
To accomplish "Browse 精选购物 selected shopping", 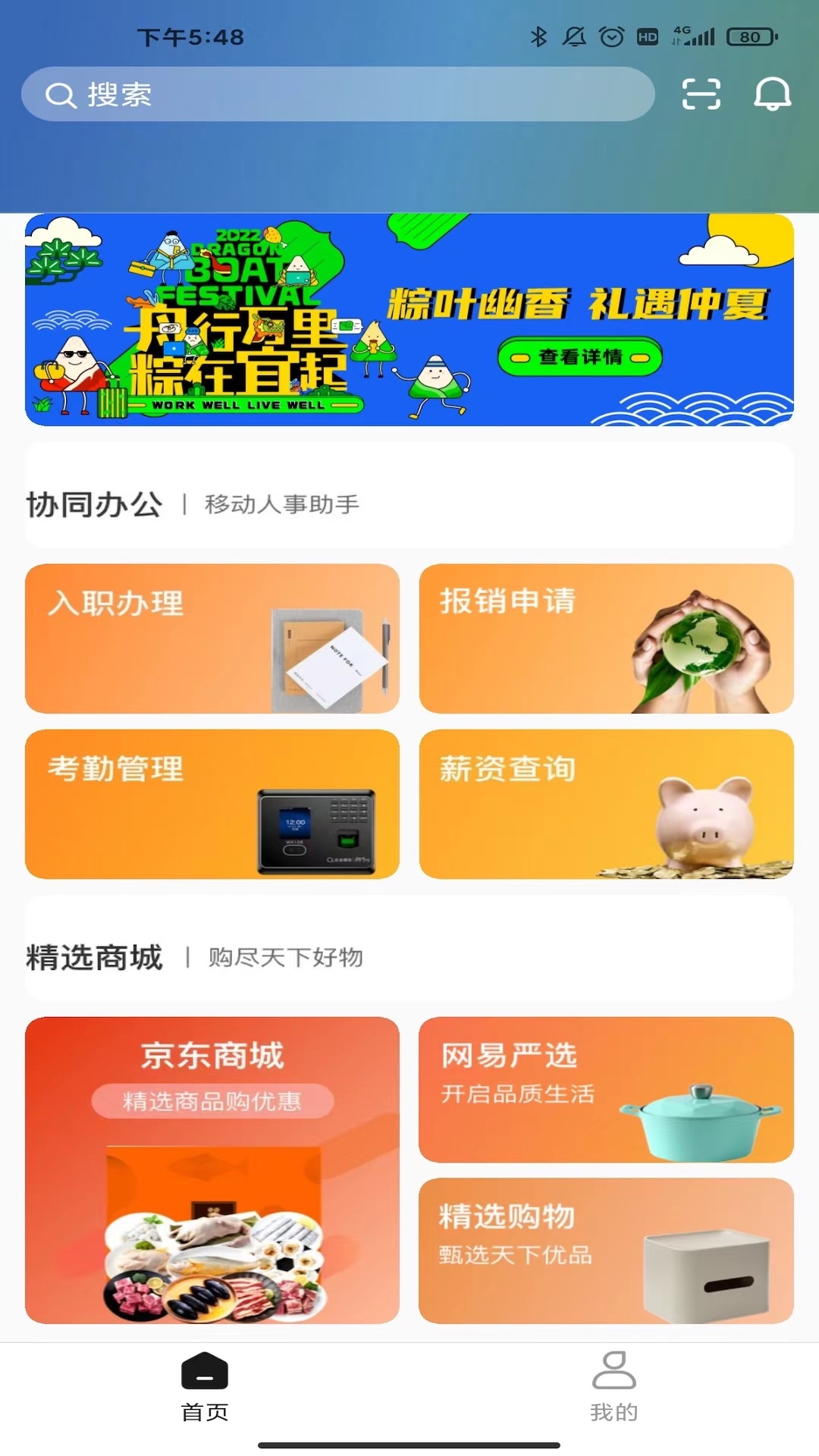I will tap(606, 1250).
